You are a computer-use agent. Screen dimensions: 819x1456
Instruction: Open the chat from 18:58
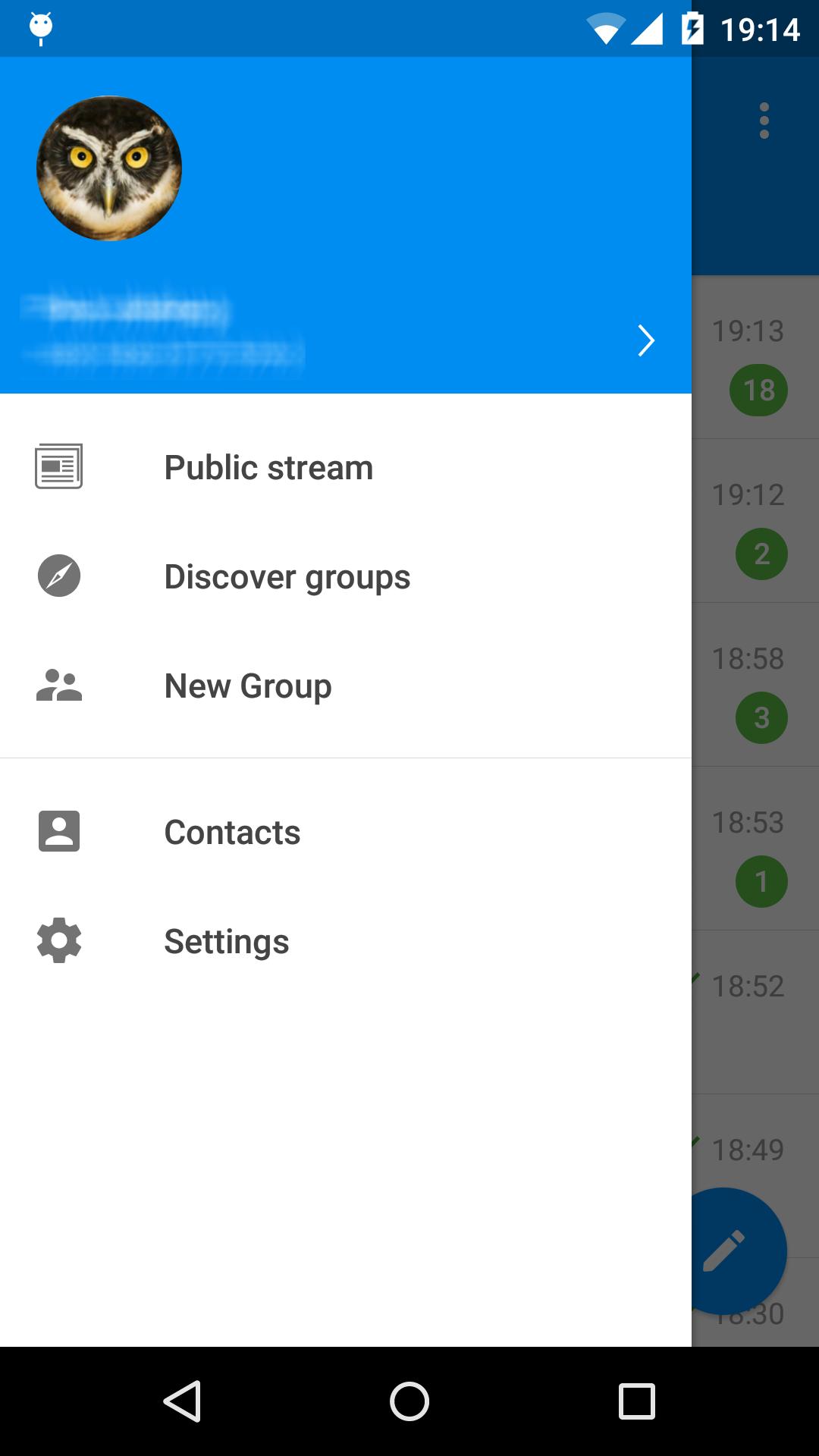point(755,686)
